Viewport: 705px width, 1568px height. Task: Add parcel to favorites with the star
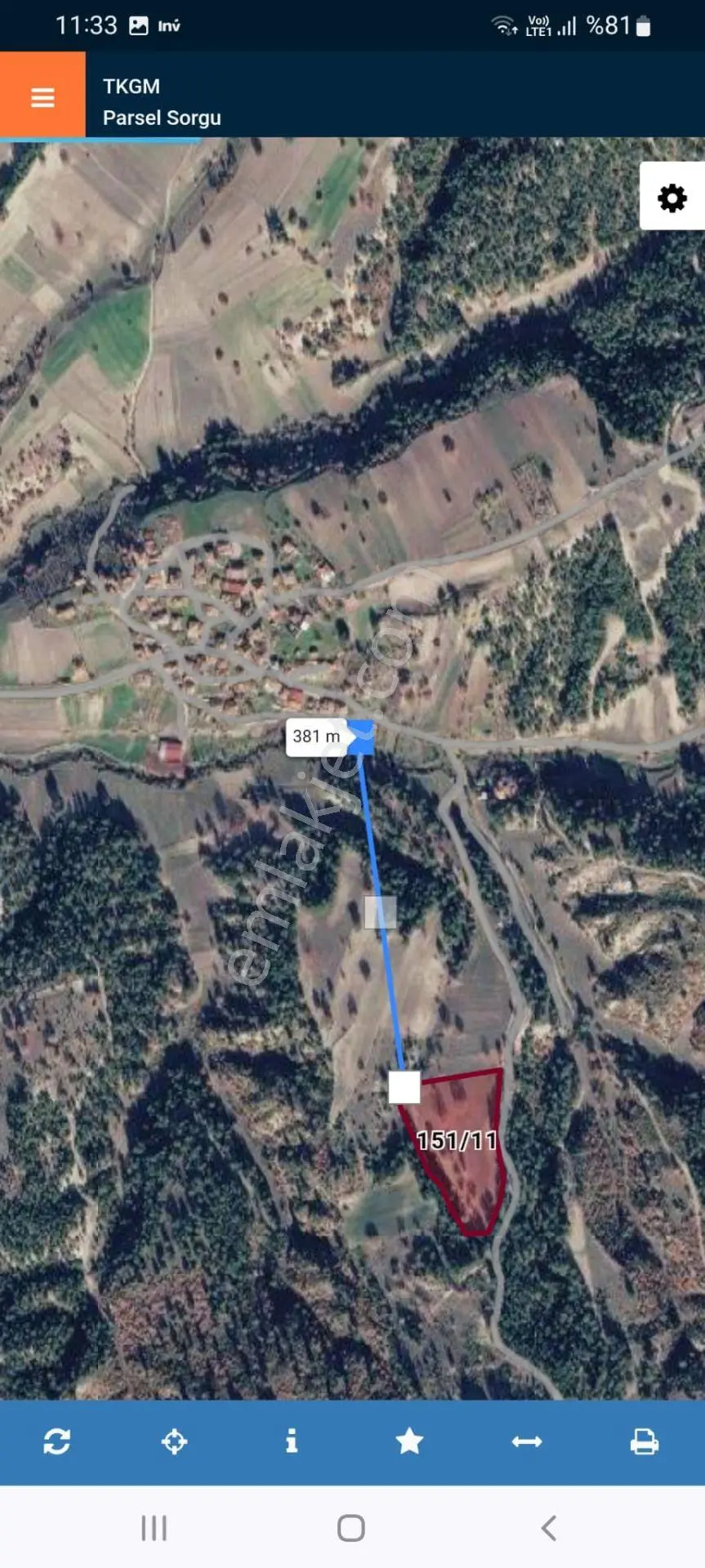click(x=409, y=1441)
